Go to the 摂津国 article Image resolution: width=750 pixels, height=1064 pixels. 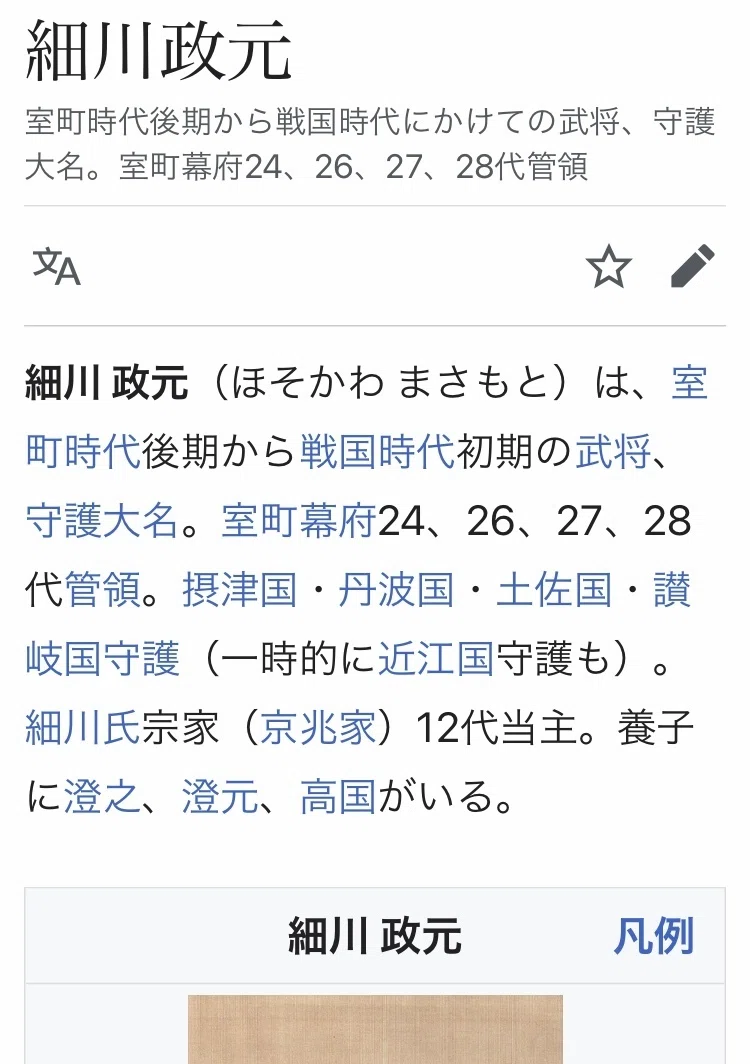pyautogui.click(x=240, y=589)
